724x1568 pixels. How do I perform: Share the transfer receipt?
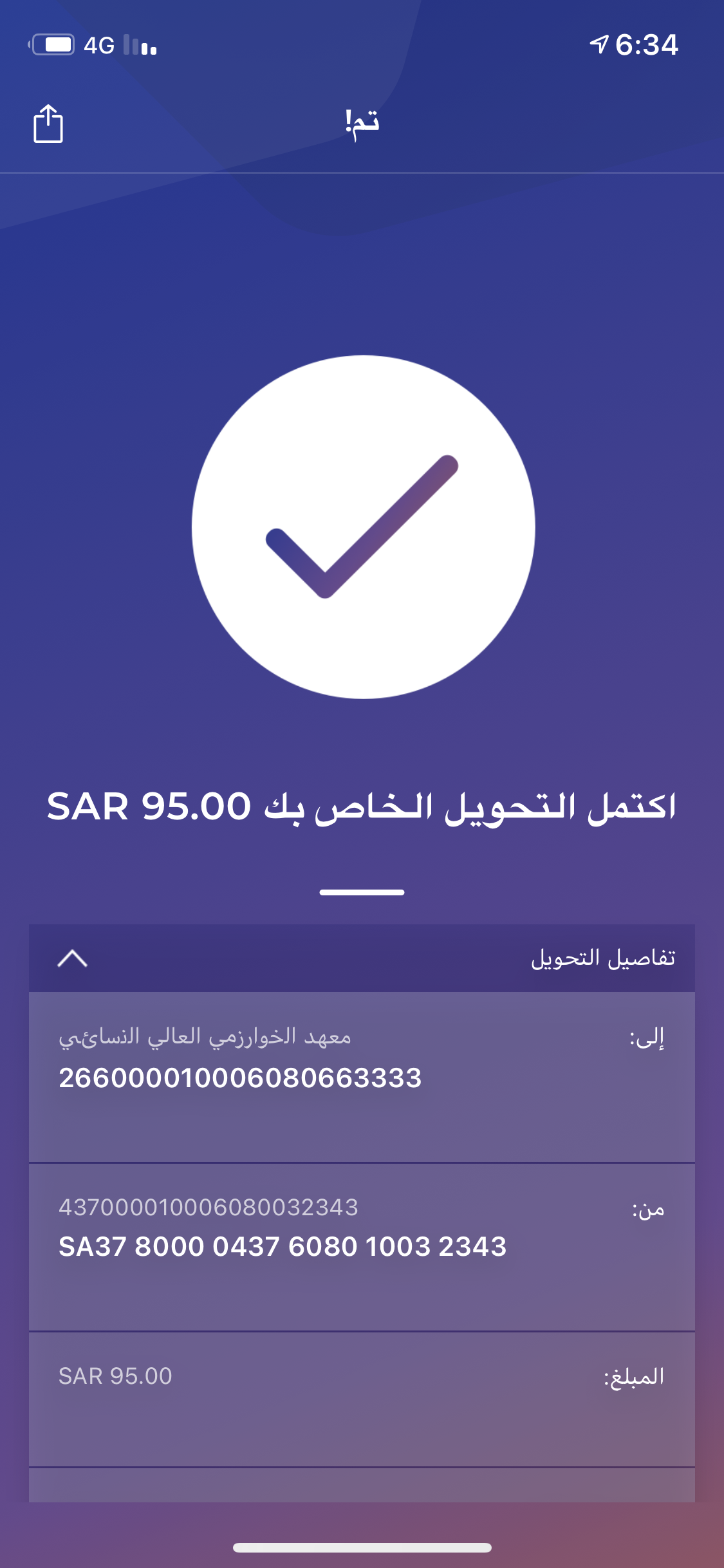[x=48, y=123]
